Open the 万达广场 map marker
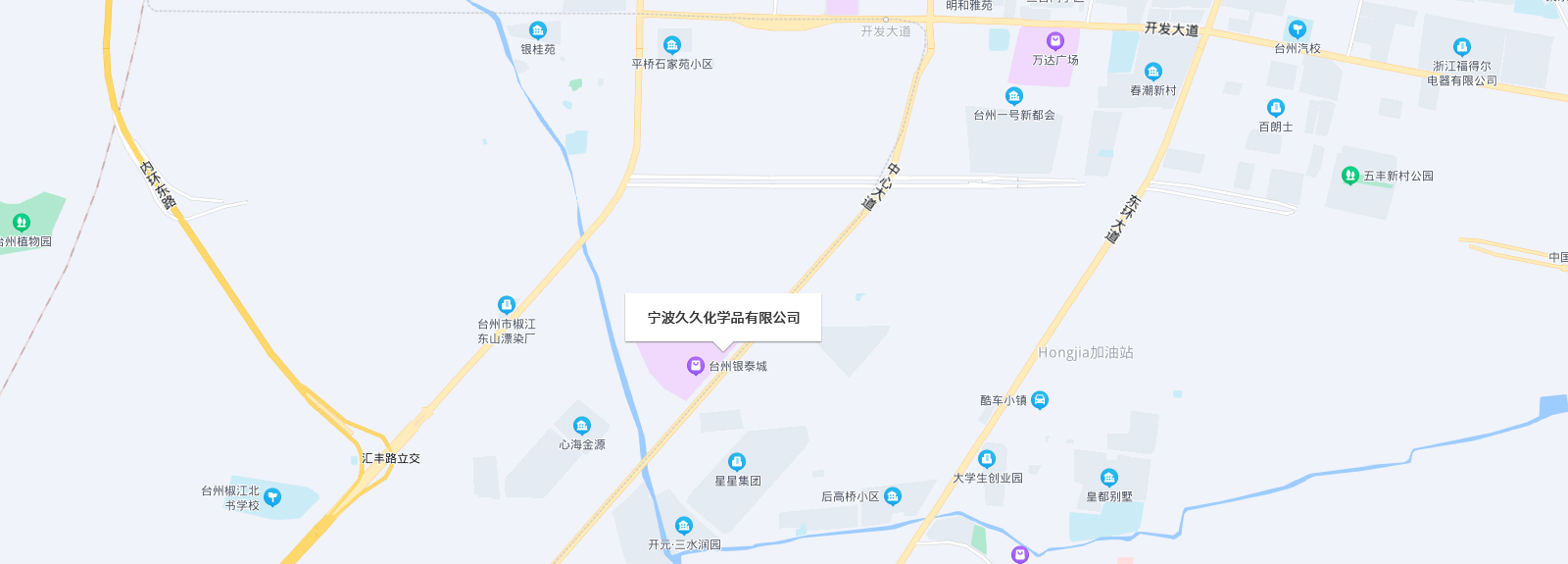The width and height of the screenshot is (1568, 564). tap(1055, 41)
